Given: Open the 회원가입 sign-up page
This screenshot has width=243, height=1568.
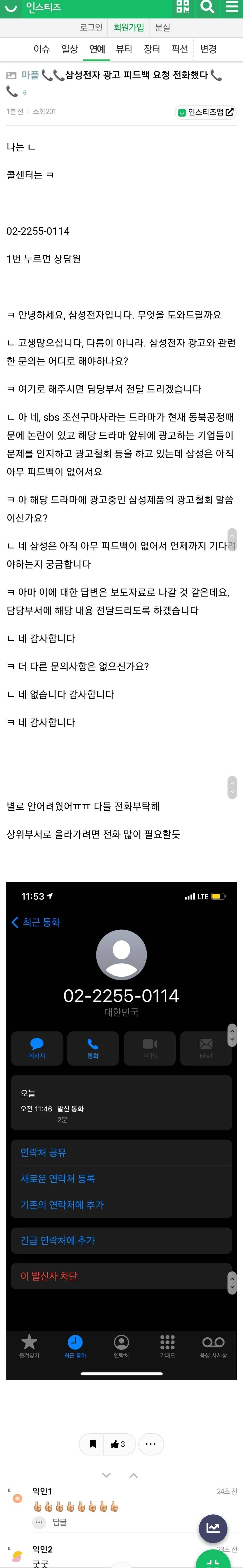Looking at the screenshot, I should pyautogui.click(x=128, y=28).
